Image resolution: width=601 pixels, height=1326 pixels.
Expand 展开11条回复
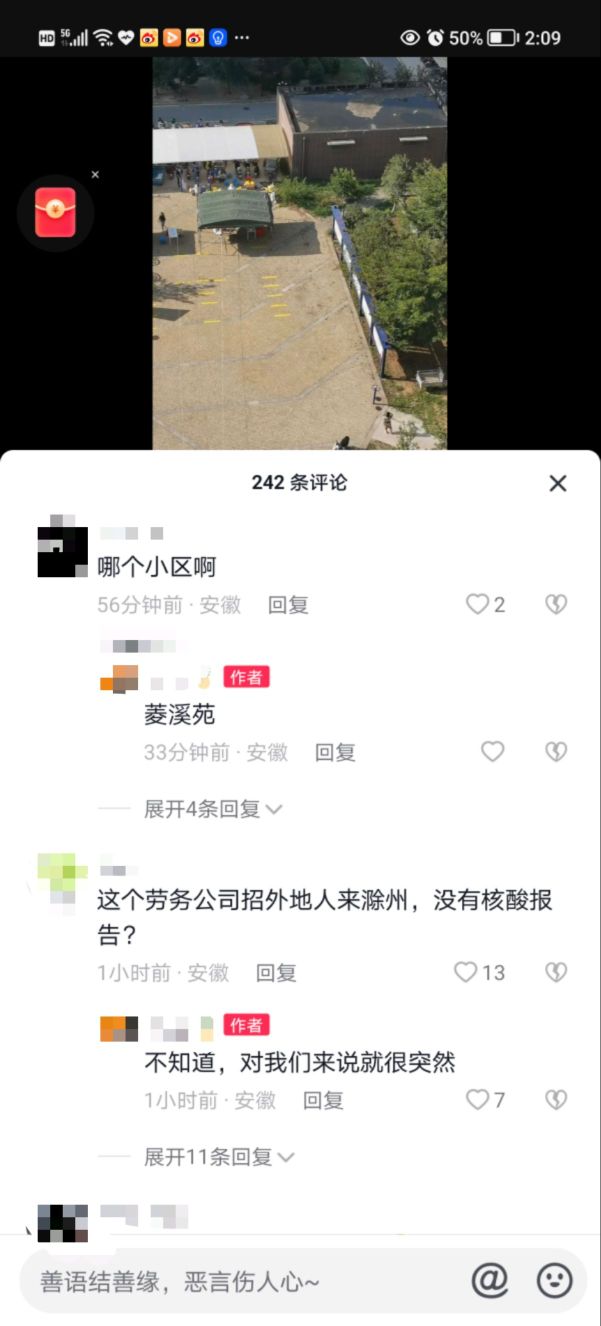click(219, 1157)
